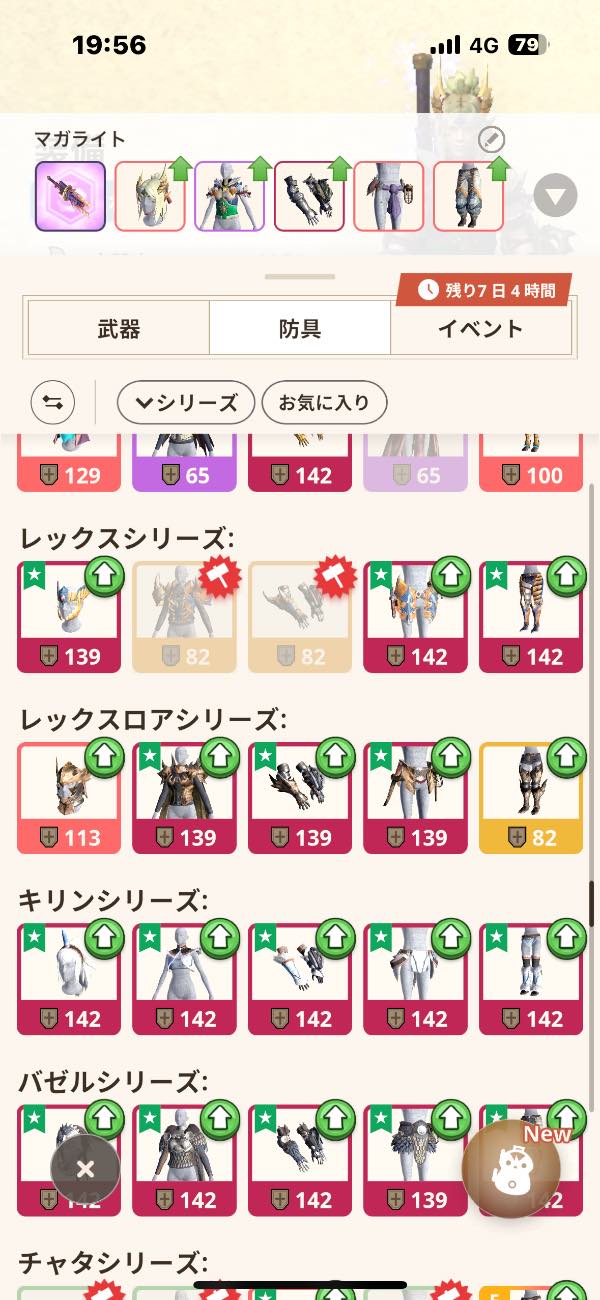This screenshot has height=1300, width=600.
Task: Open the Palico New button
Action: pos(510,1168)
